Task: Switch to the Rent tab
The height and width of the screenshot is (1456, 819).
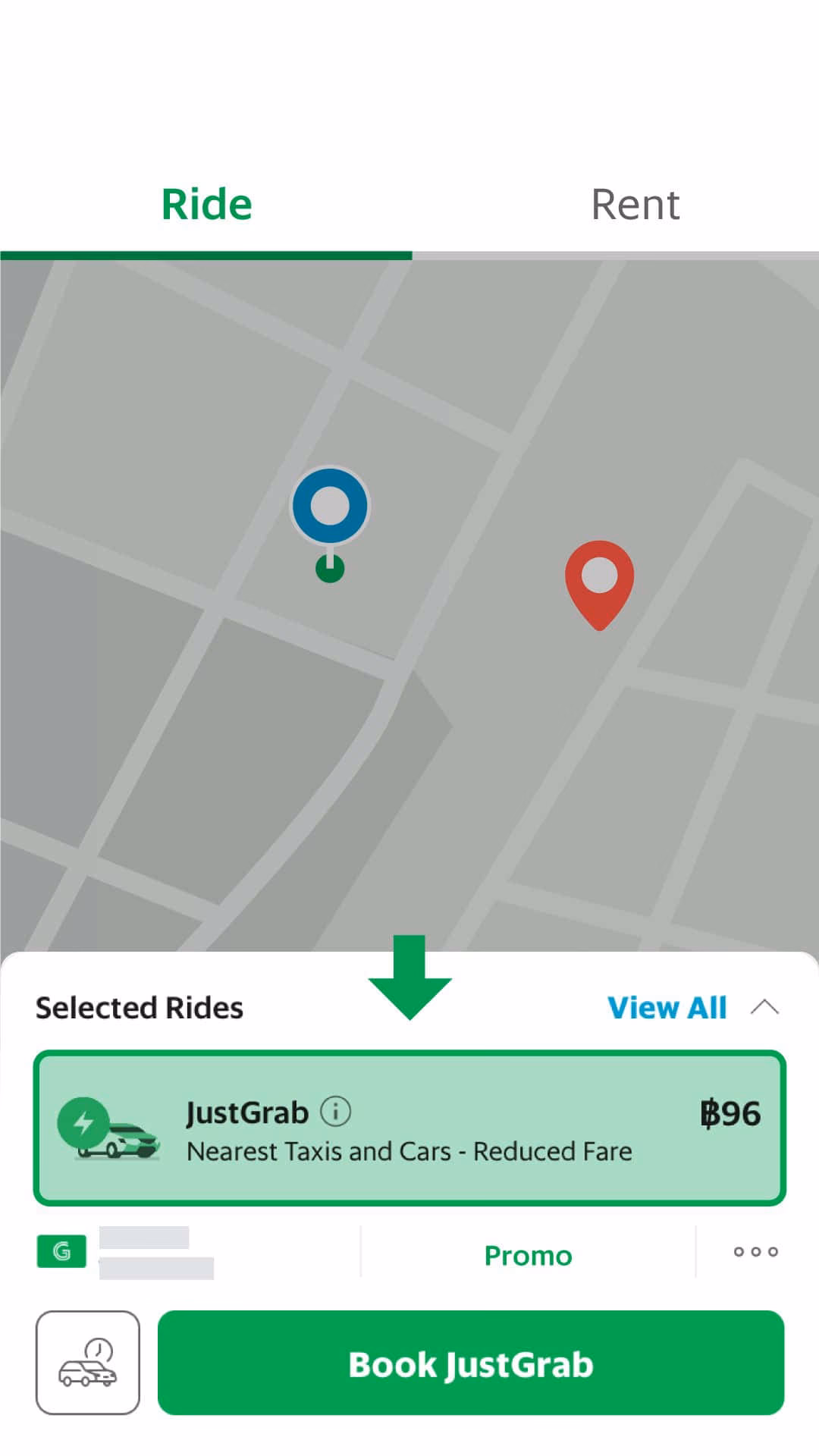Action: click(x=635, y=203)
